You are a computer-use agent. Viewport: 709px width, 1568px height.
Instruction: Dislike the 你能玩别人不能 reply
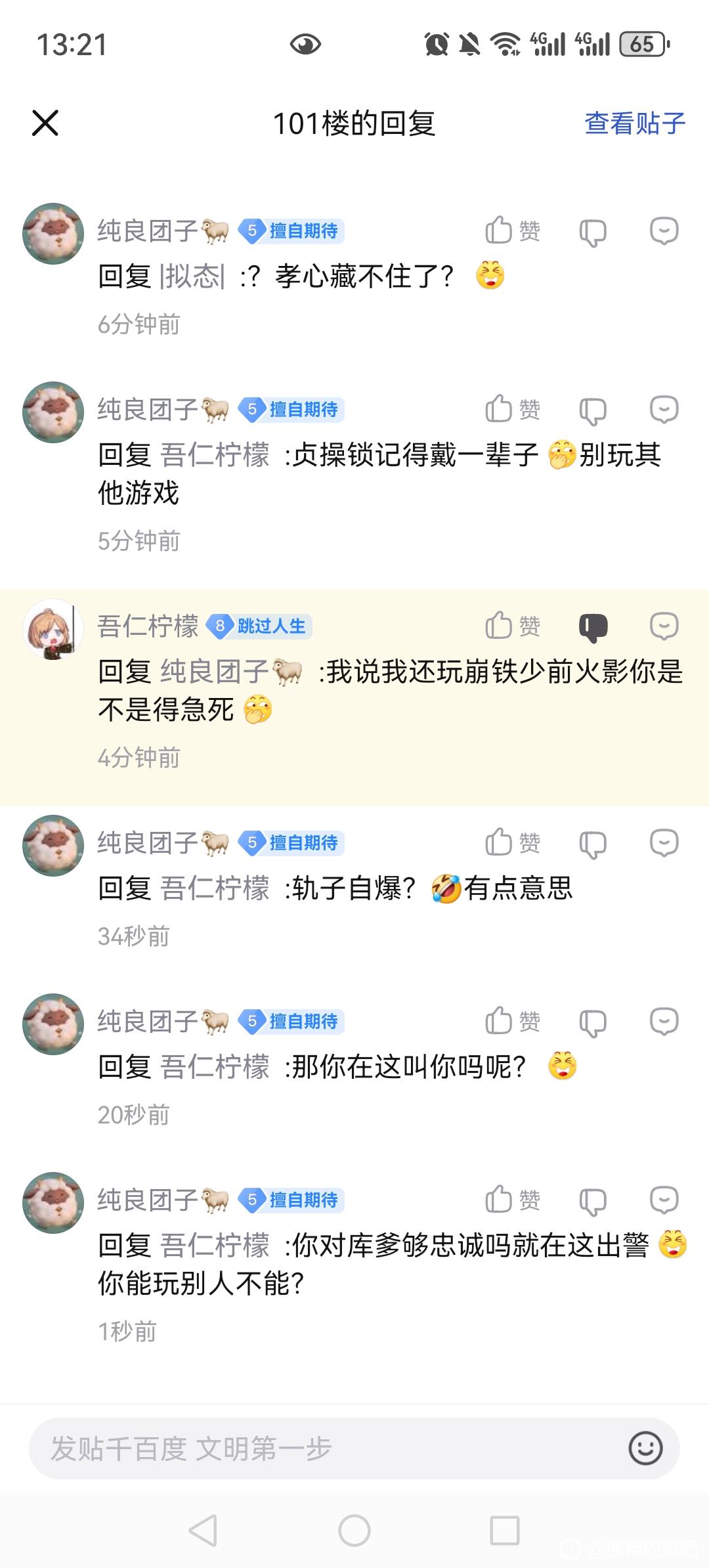click(x=593, y=1201)
